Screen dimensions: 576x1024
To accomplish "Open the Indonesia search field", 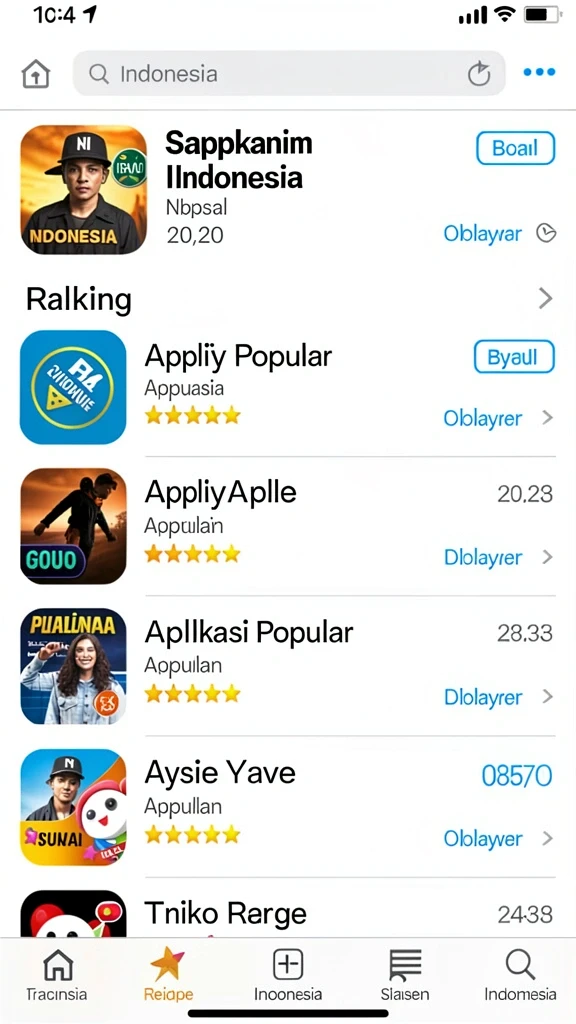I will (x=289, y=74).
